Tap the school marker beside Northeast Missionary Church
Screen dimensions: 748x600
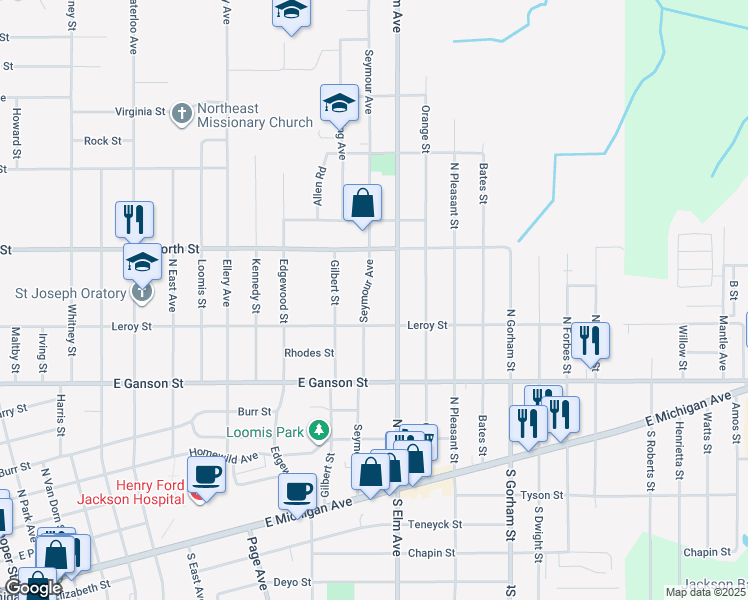click(x=340, y=106)
